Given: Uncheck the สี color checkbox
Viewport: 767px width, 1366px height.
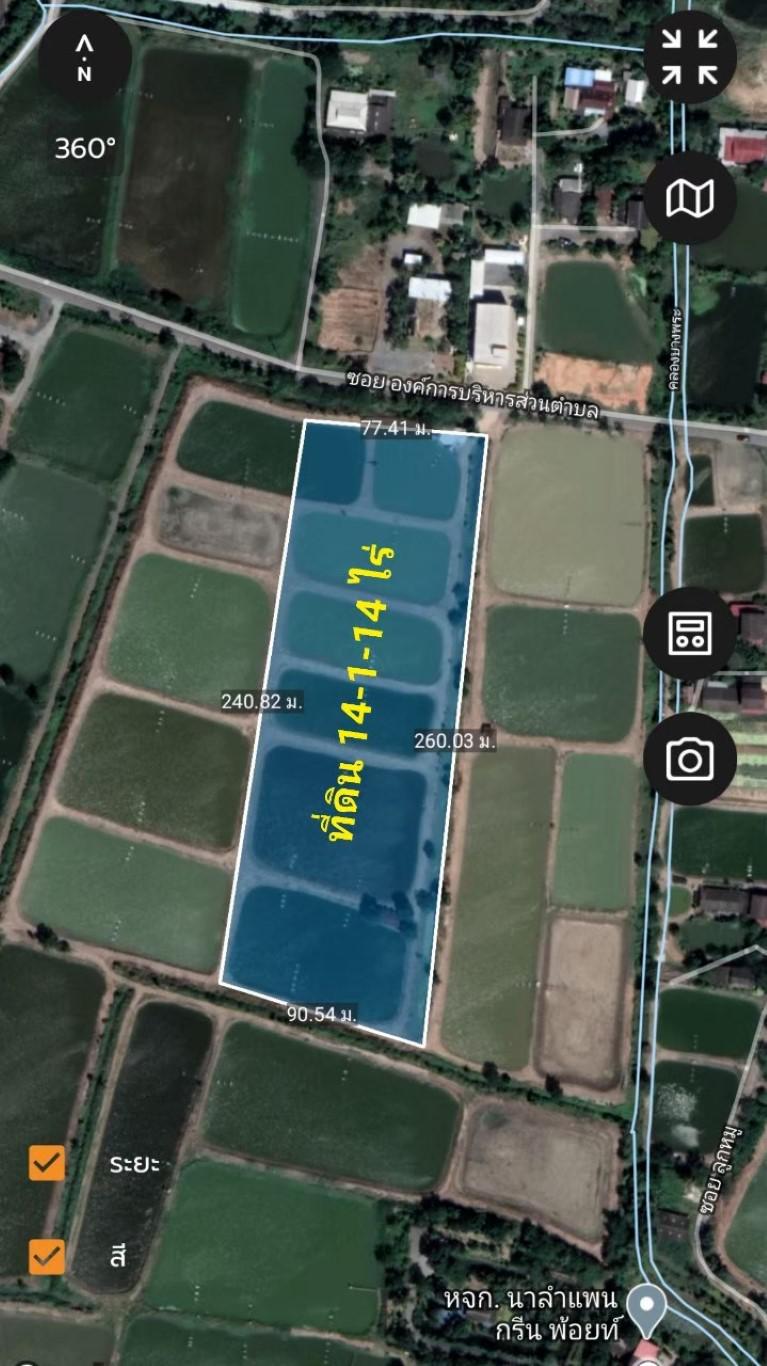Looking at the screenshot, I should (x=47, y=1256).
